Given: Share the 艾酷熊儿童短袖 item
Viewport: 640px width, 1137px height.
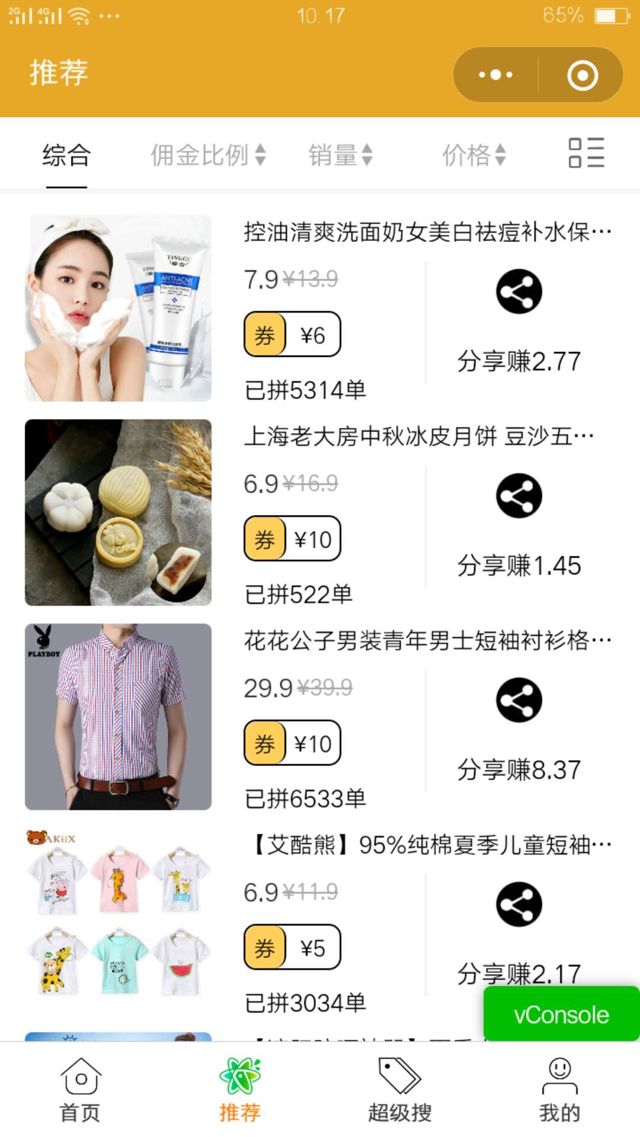Looking at the screenshot, I should (519, 904).
